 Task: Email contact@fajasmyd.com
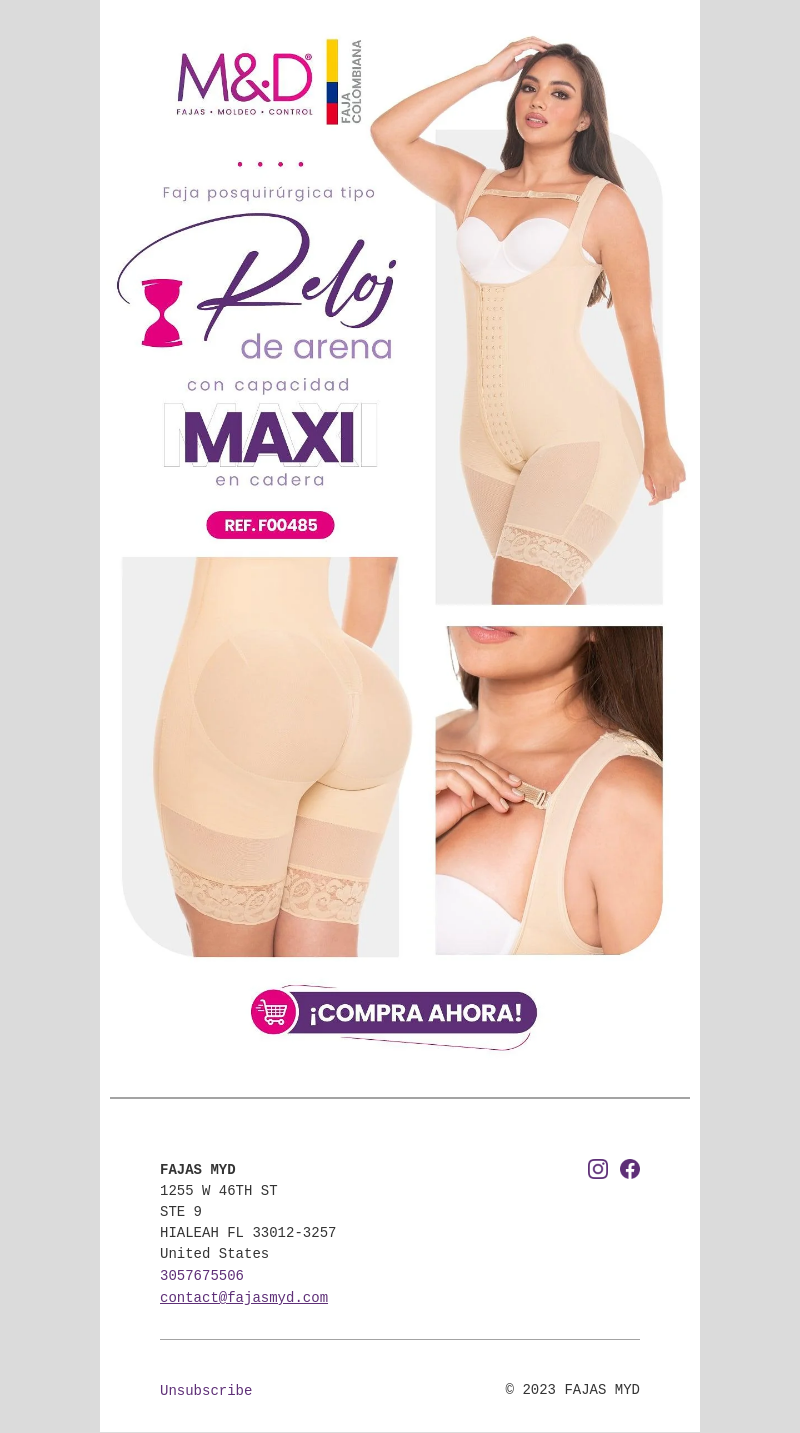tap(244, 1298)
